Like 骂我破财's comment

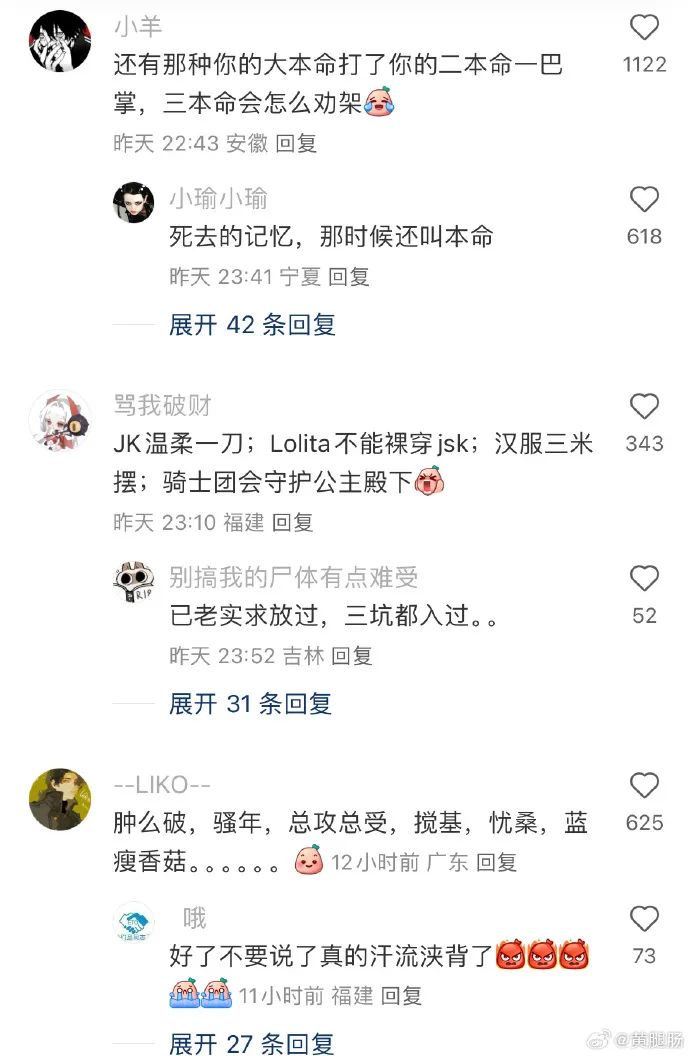644,406
